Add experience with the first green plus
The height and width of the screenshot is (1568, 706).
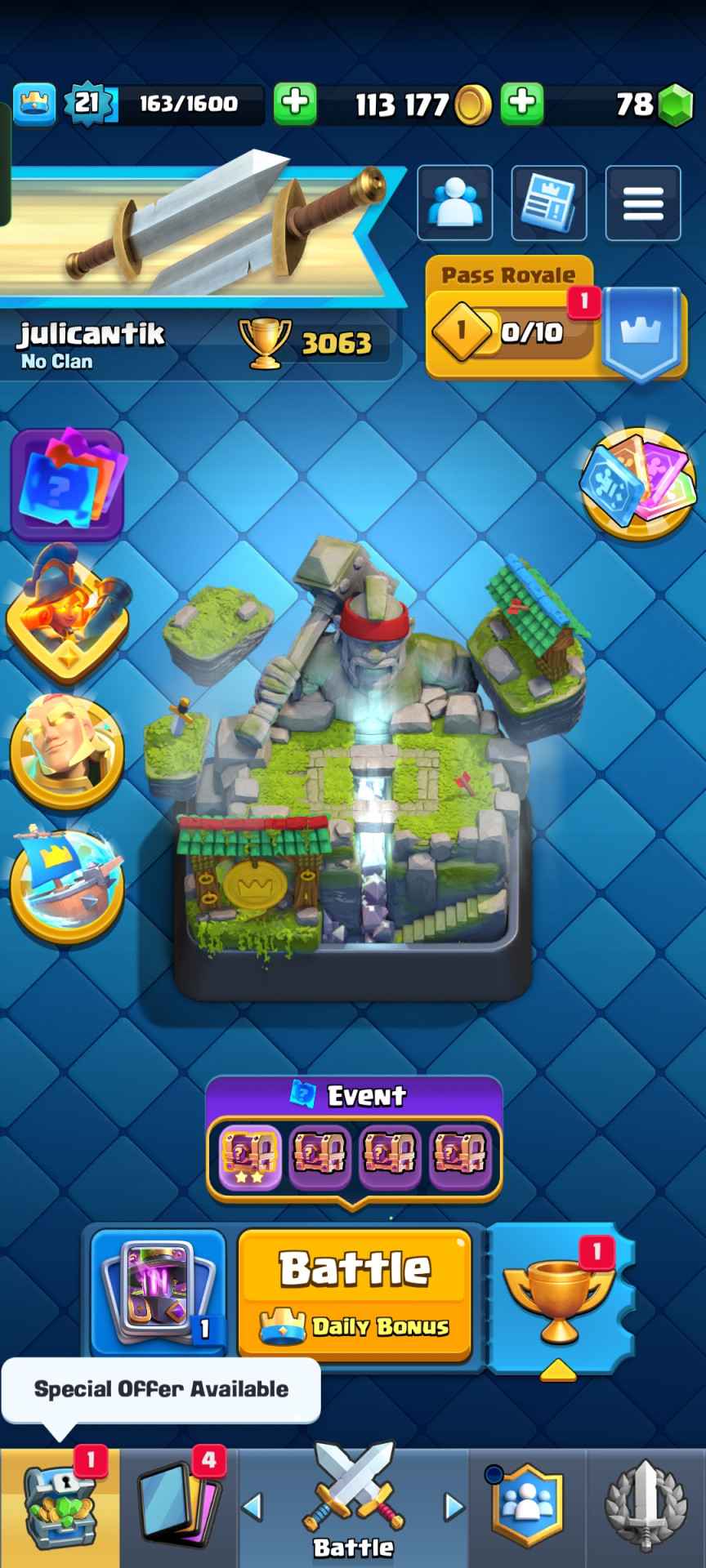(x=295, y=104)
